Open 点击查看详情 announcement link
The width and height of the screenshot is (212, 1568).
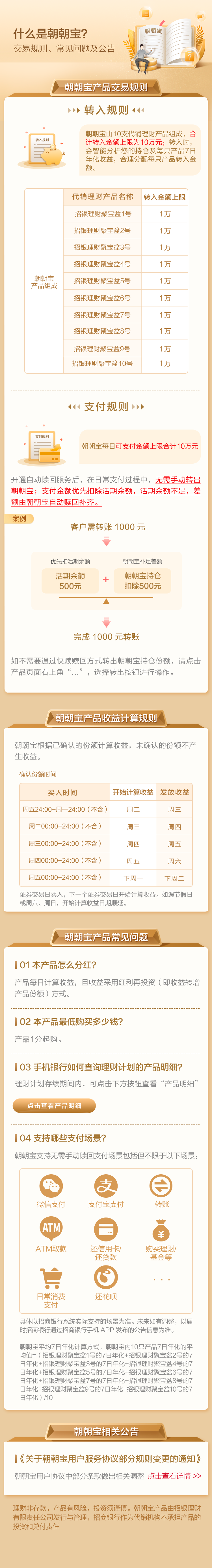tap(174, 1475)
